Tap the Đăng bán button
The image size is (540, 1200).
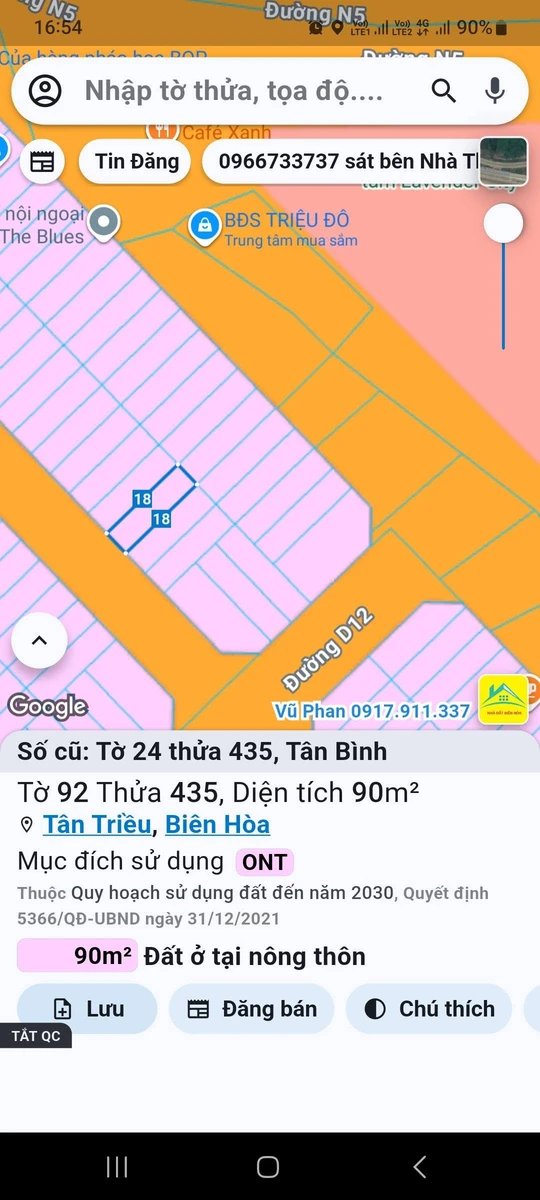252,1009
